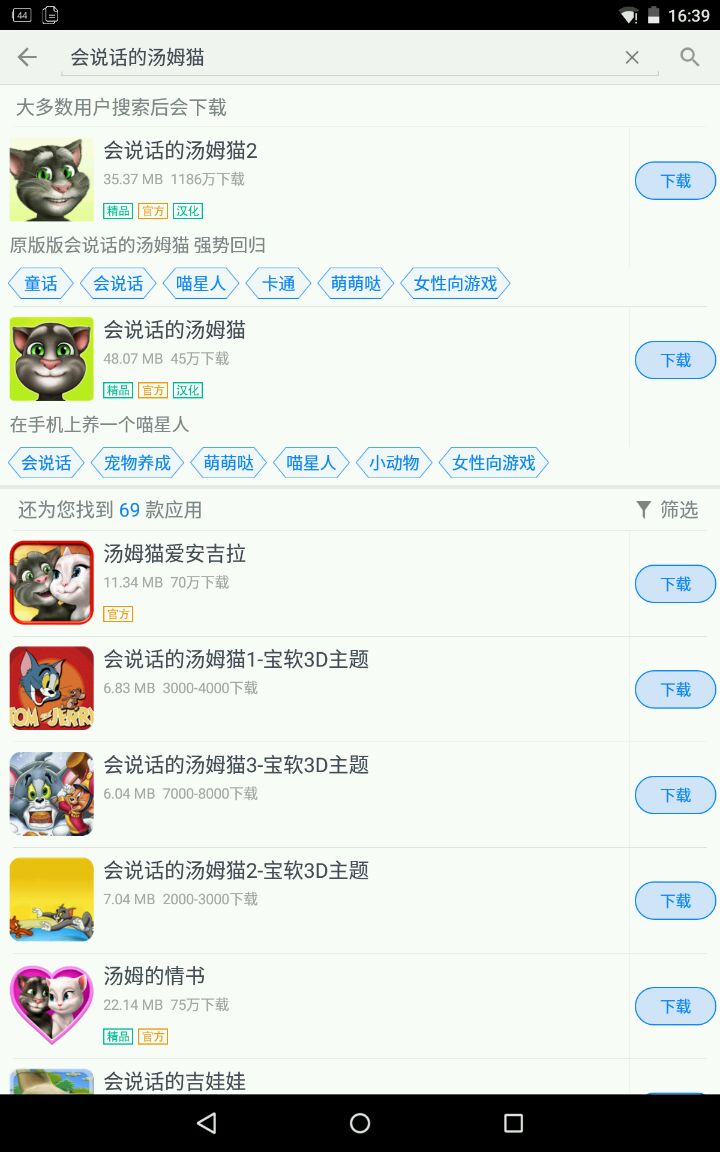Go to the Android home screen

[x=360, y=1123]
